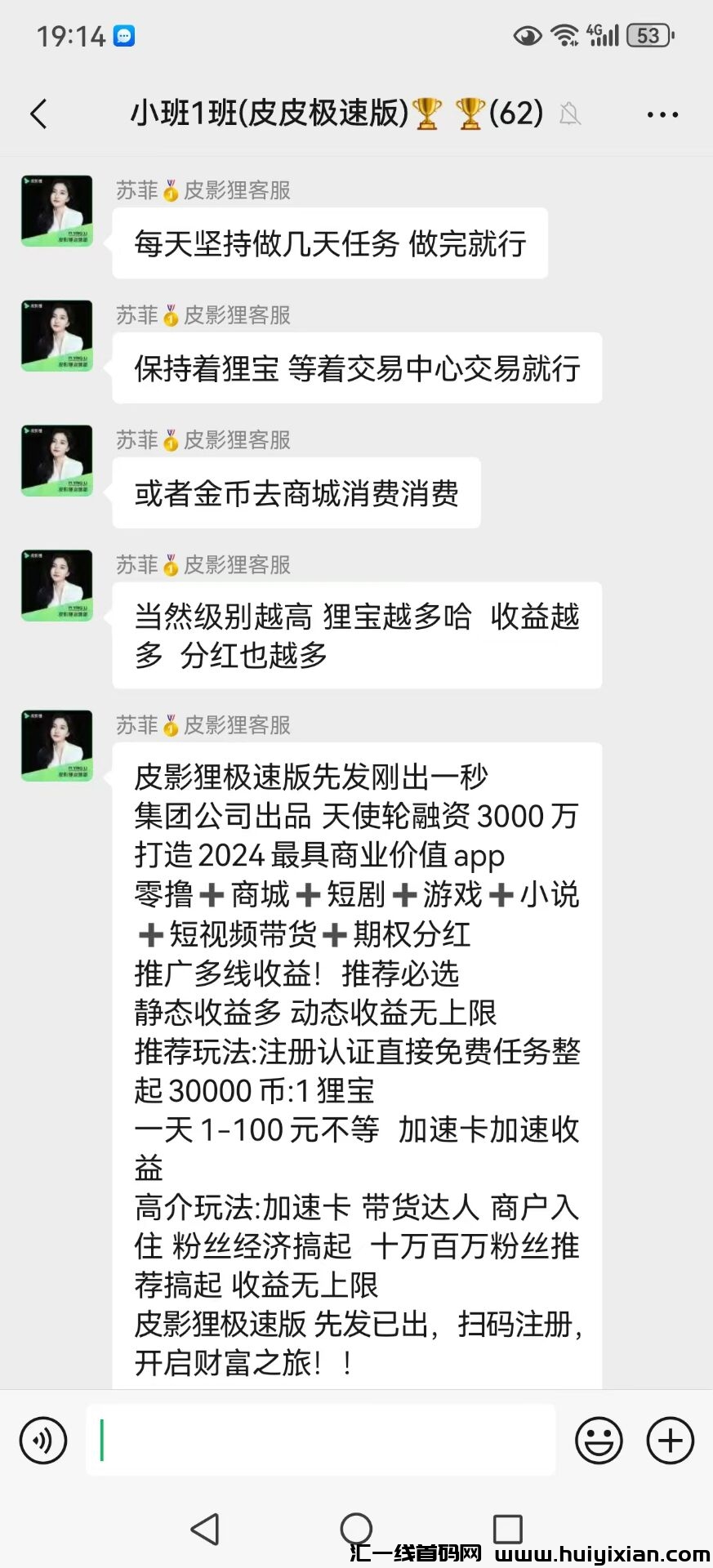This screenshot has height=1568, width=713.
Task: Open the plus attachments menu
Action: click(x=670, y=1441)
